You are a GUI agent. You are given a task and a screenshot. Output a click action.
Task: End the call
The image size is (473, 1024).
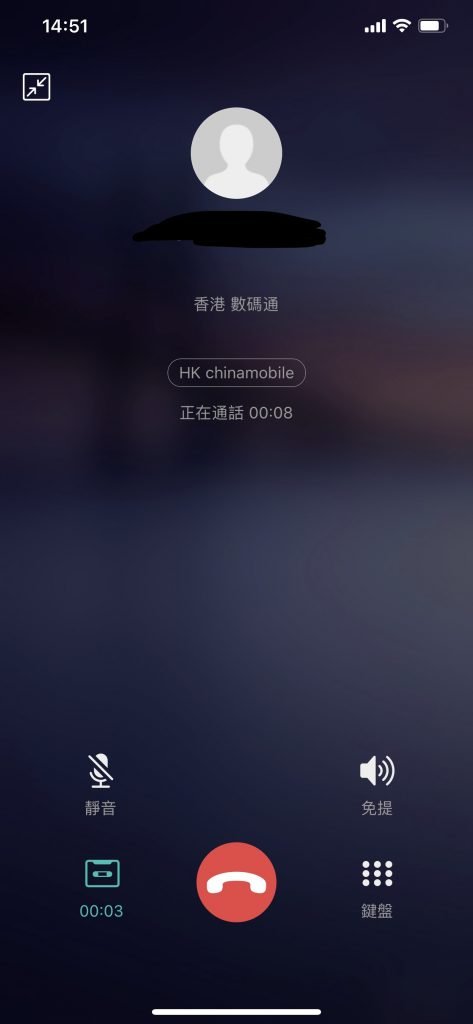point(236,882)
